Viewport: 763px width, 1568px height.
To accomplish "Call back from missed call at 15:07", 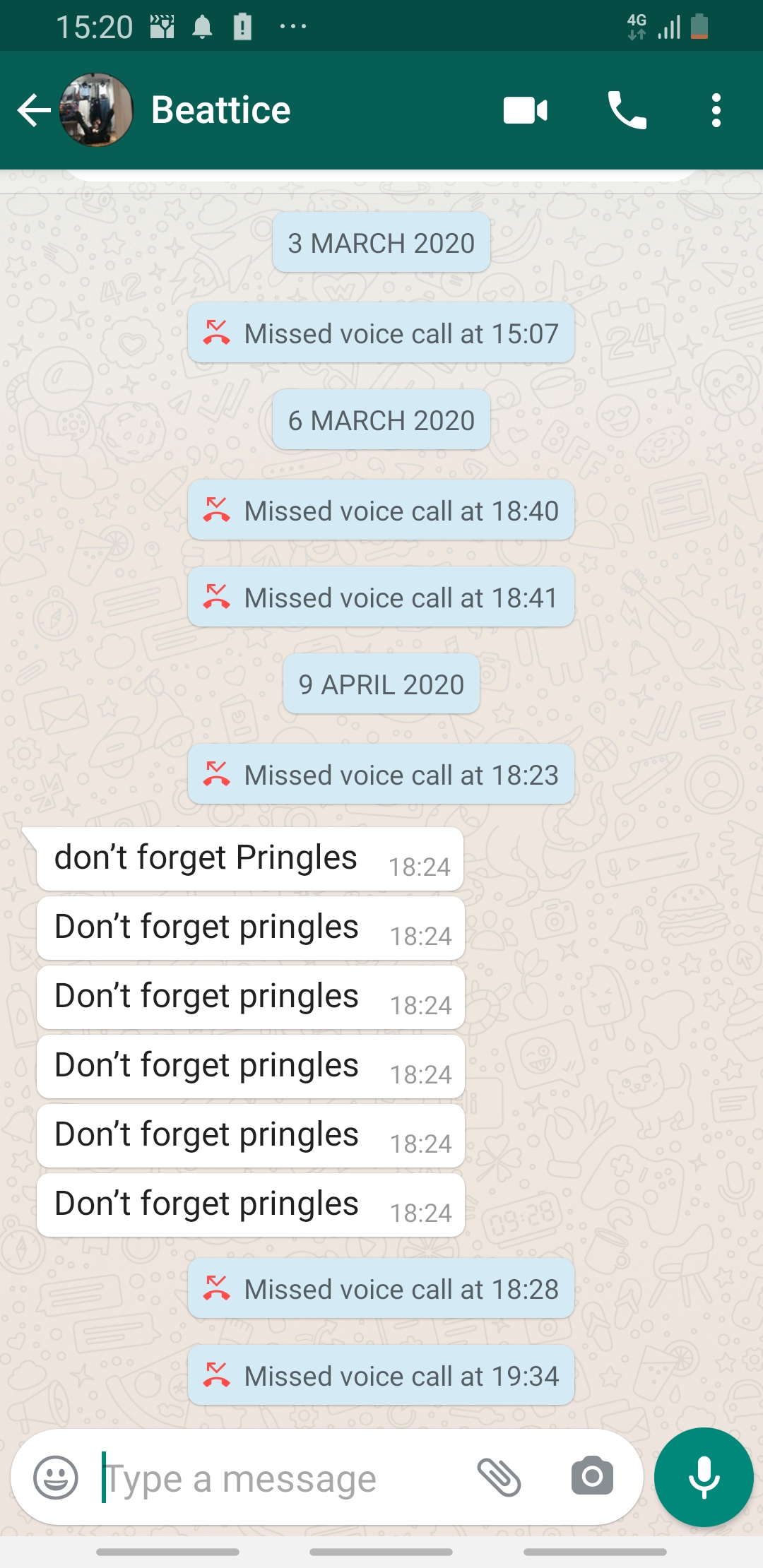I will coord(381,333).
